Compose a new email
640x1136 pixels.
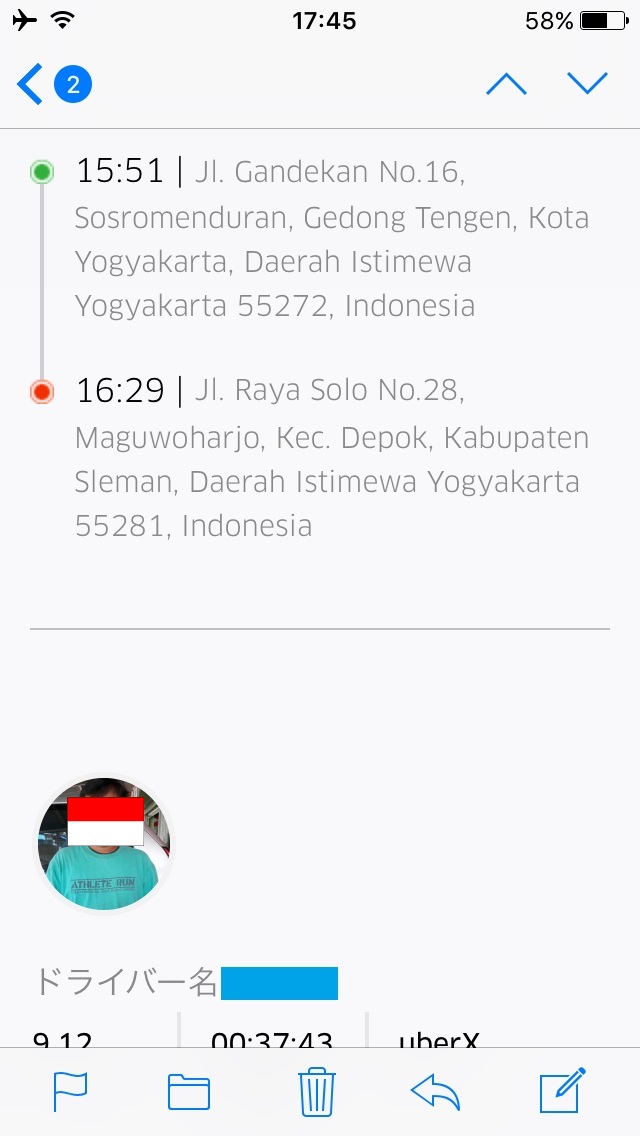[562, 1092]
